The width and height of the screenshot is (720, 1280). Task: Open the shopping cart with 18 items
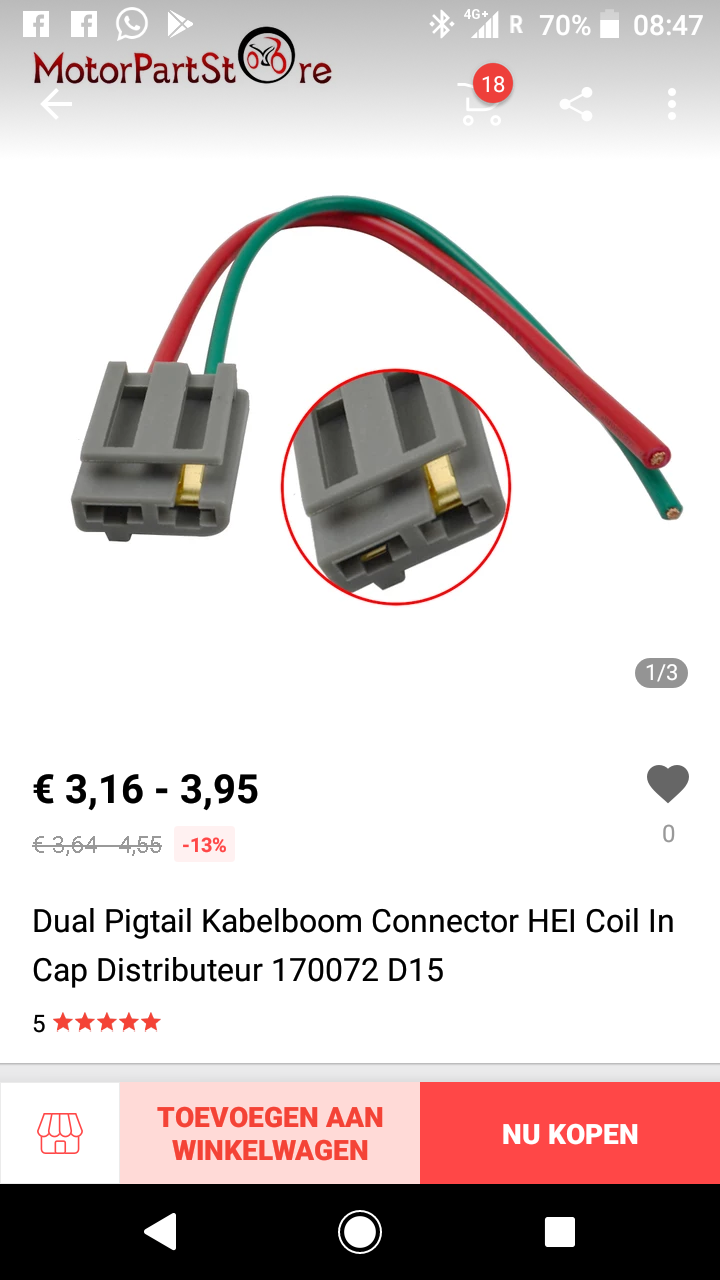[484, 98]
